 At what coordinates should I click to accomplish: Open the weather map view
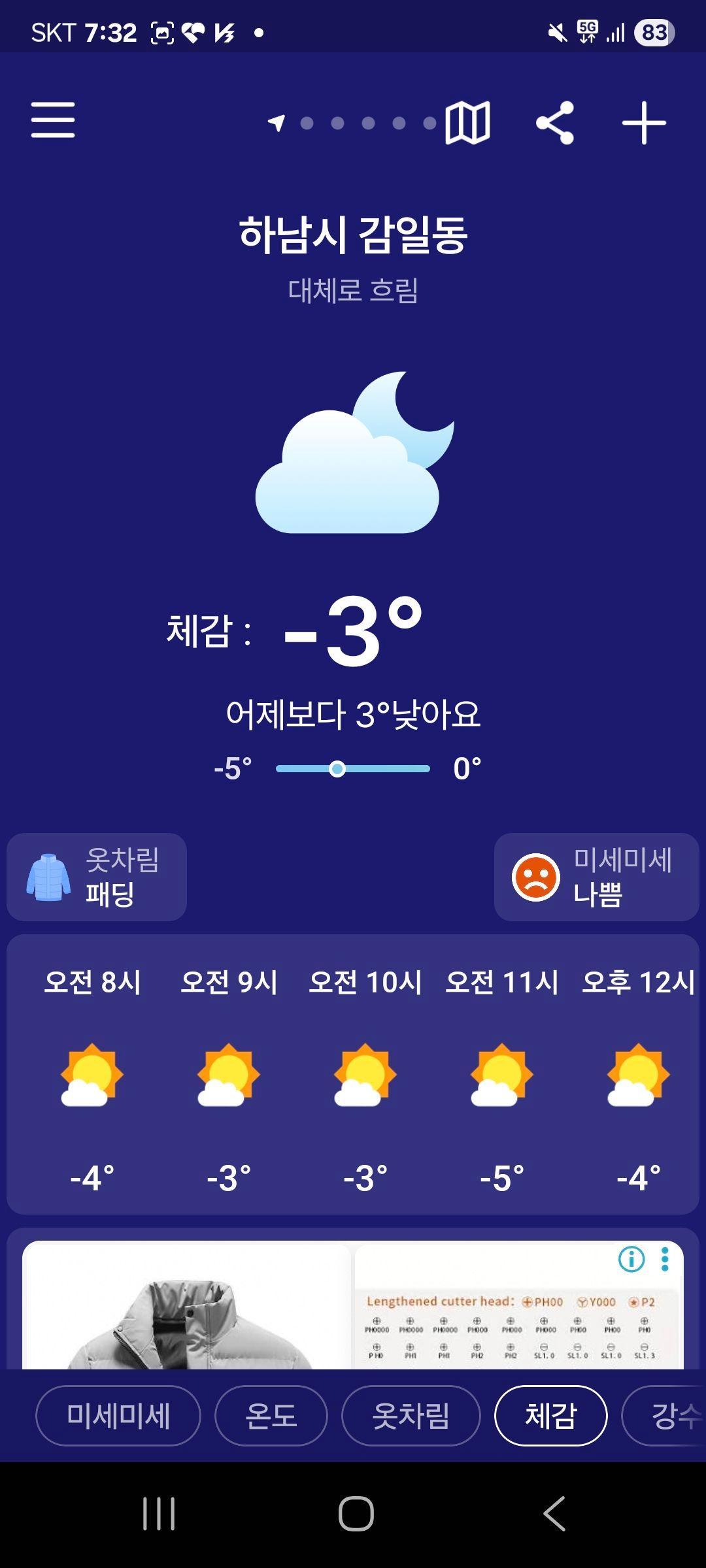[467, 122]
